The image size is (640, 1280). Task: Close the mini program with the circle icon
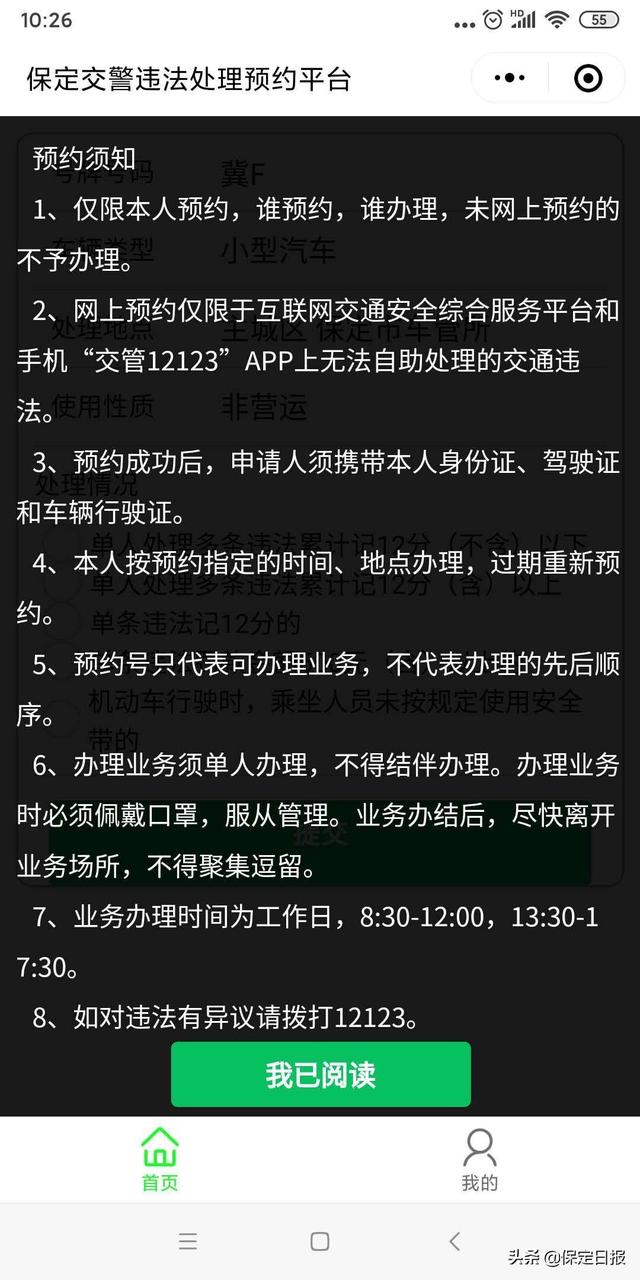pos(588,77)
